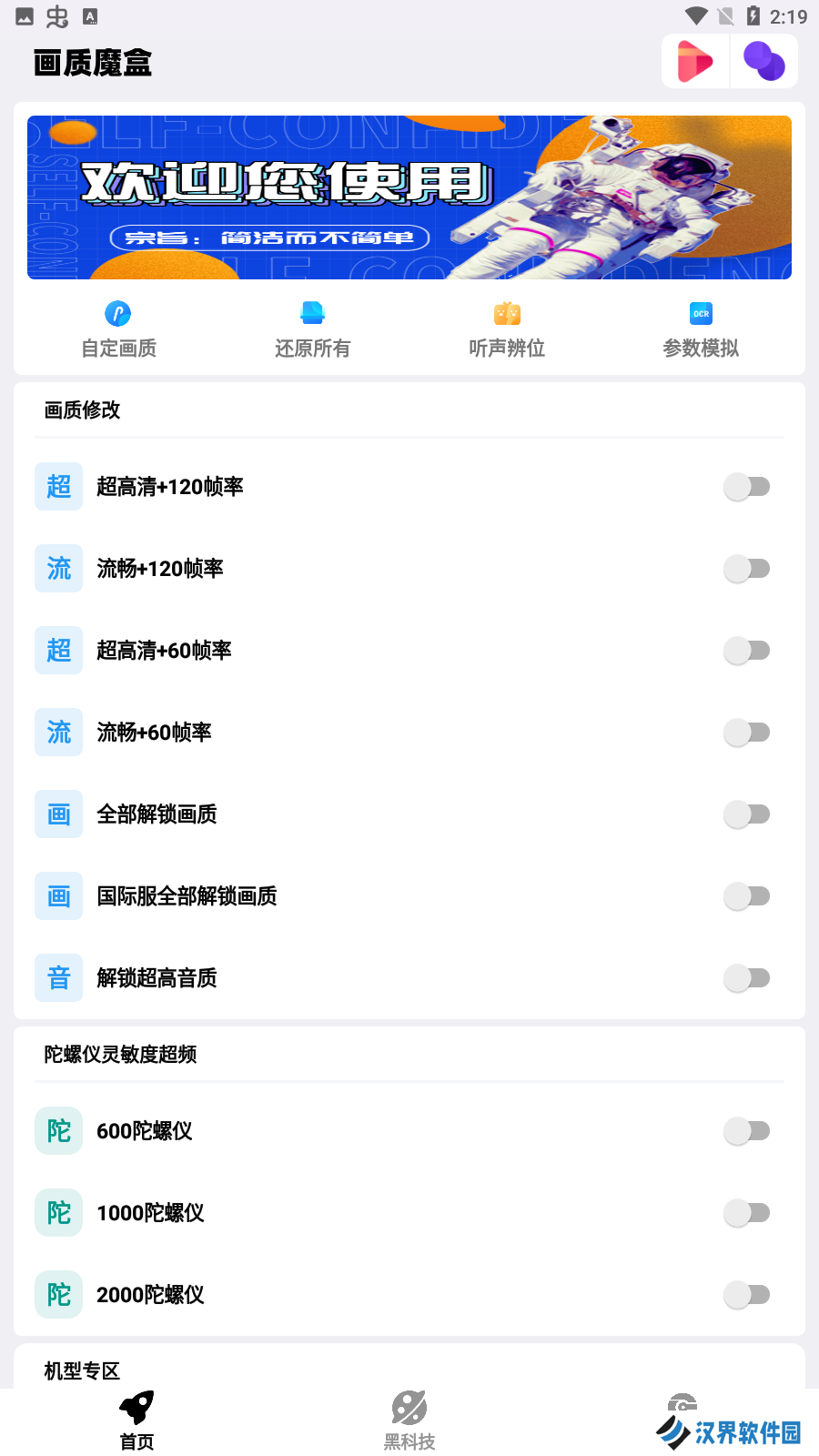Turn on 超高清+60帧率
819x1456 pixels.
click(x=747, y=651)
